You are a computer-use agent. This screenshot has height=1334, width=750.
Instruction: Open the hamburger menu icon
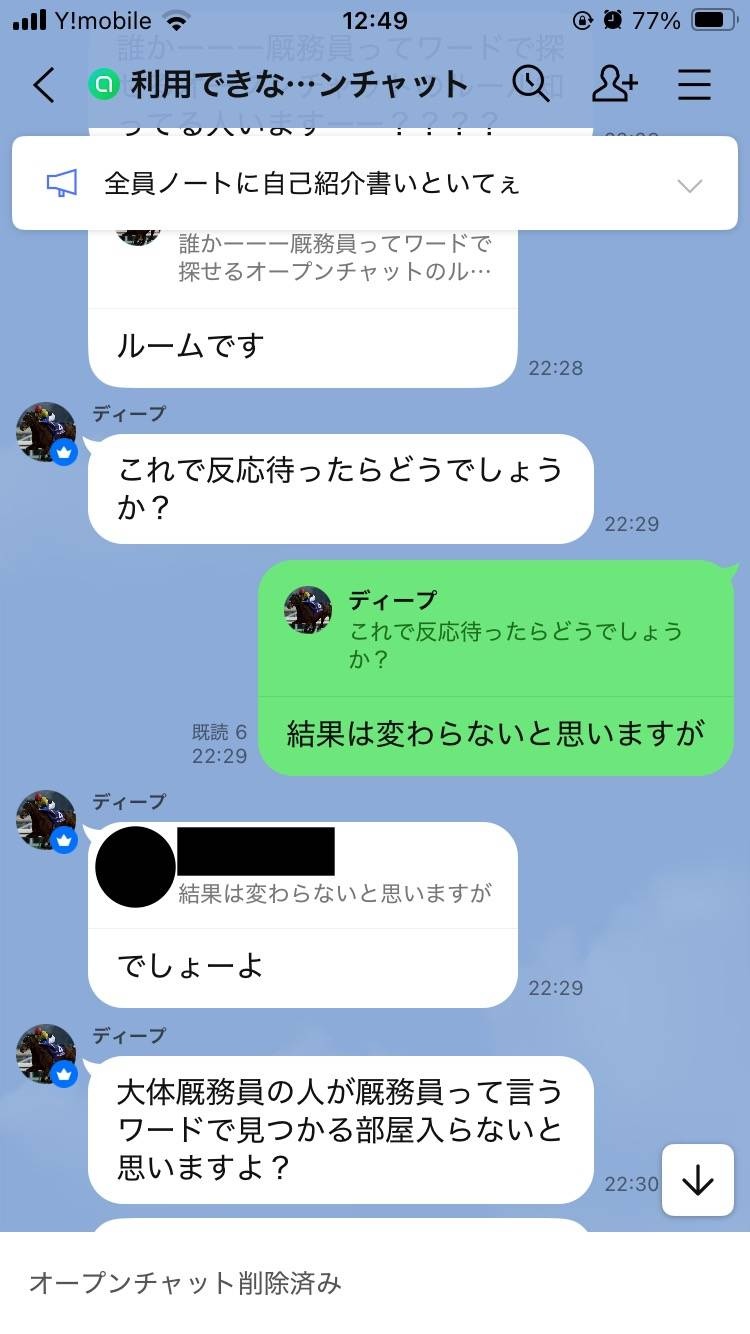click(x=693, y=86)
